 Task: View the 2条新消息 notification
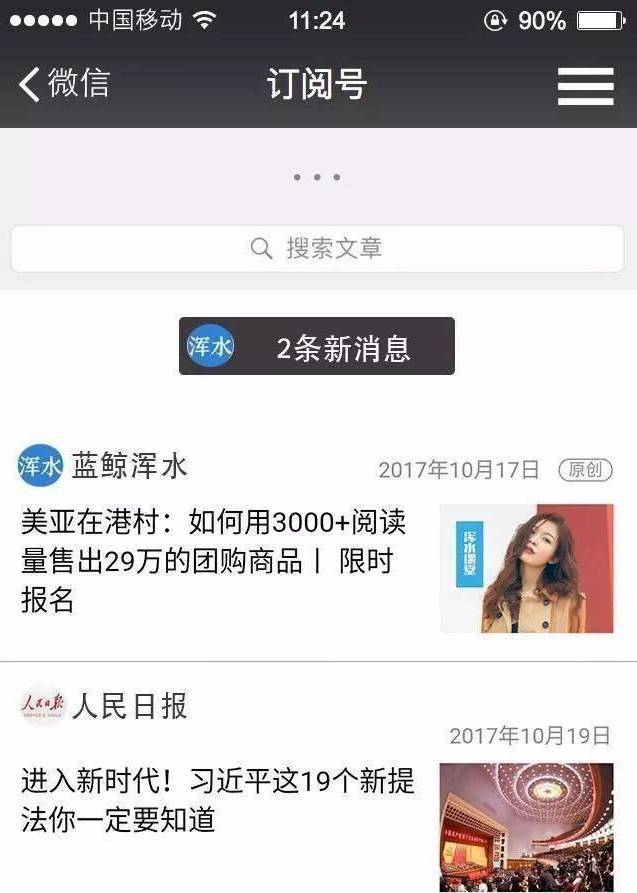click(317, 347)
